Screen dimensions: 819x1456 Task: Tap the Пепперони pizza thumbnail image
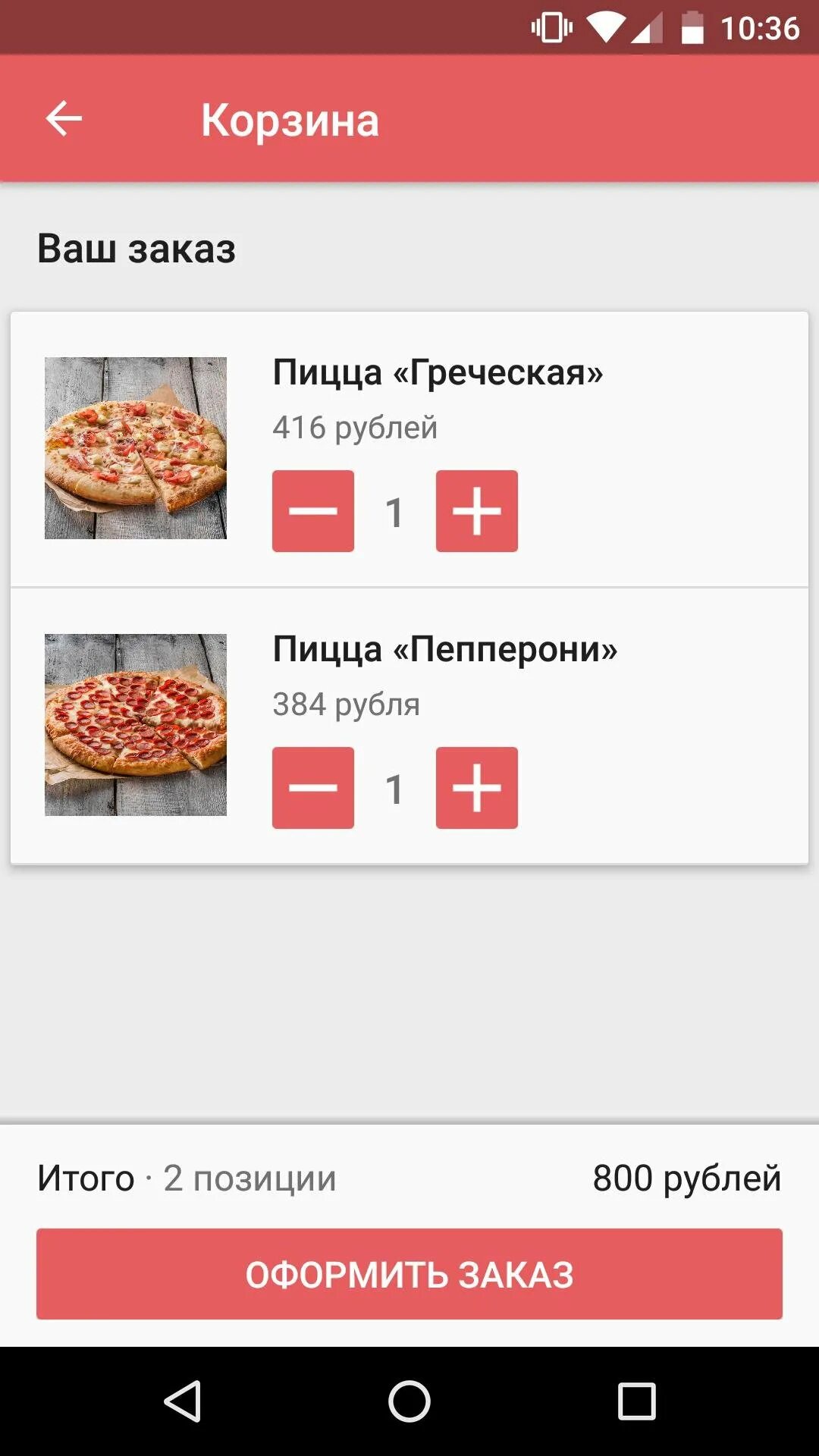pyautogui.click(x=135, y=726)
